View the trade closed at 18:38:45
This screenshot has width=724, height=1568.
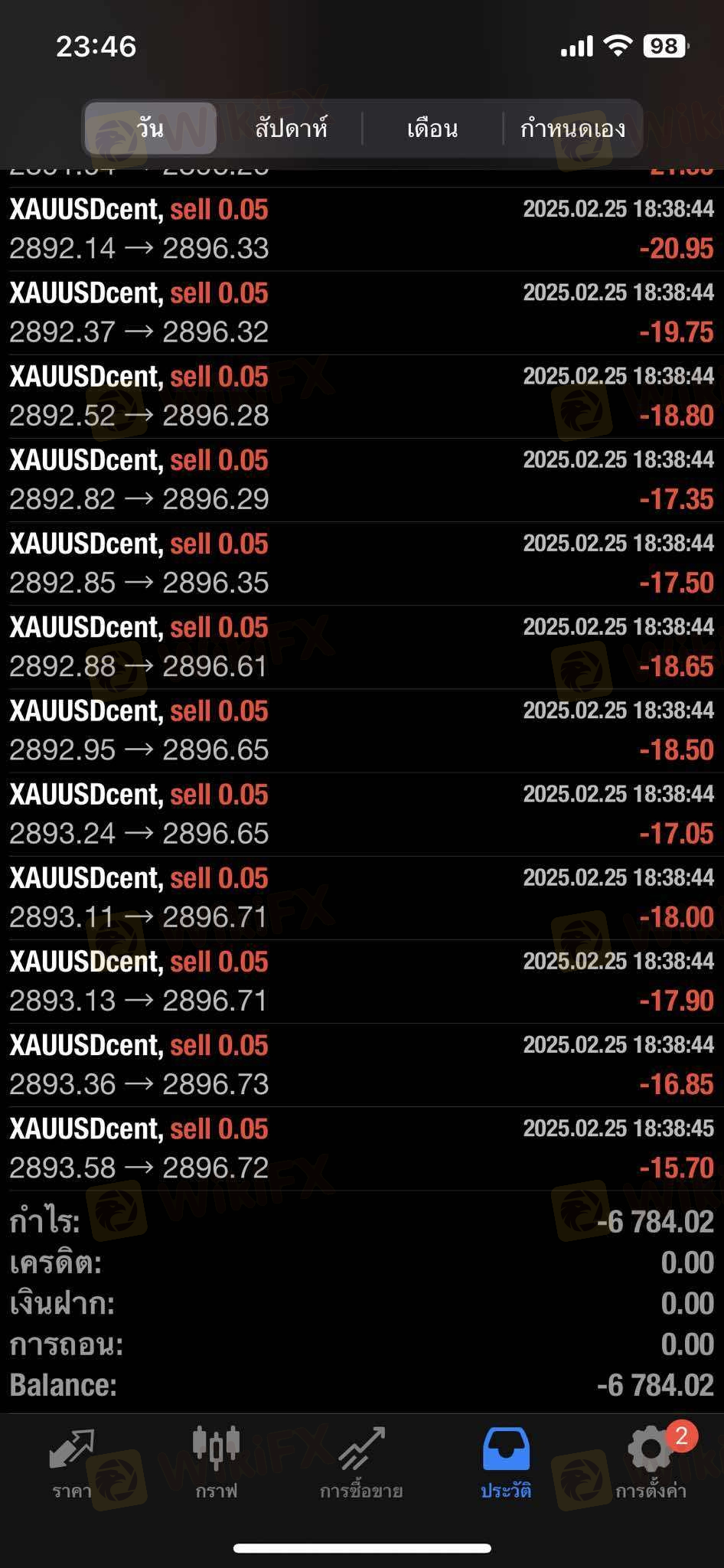362,1148
